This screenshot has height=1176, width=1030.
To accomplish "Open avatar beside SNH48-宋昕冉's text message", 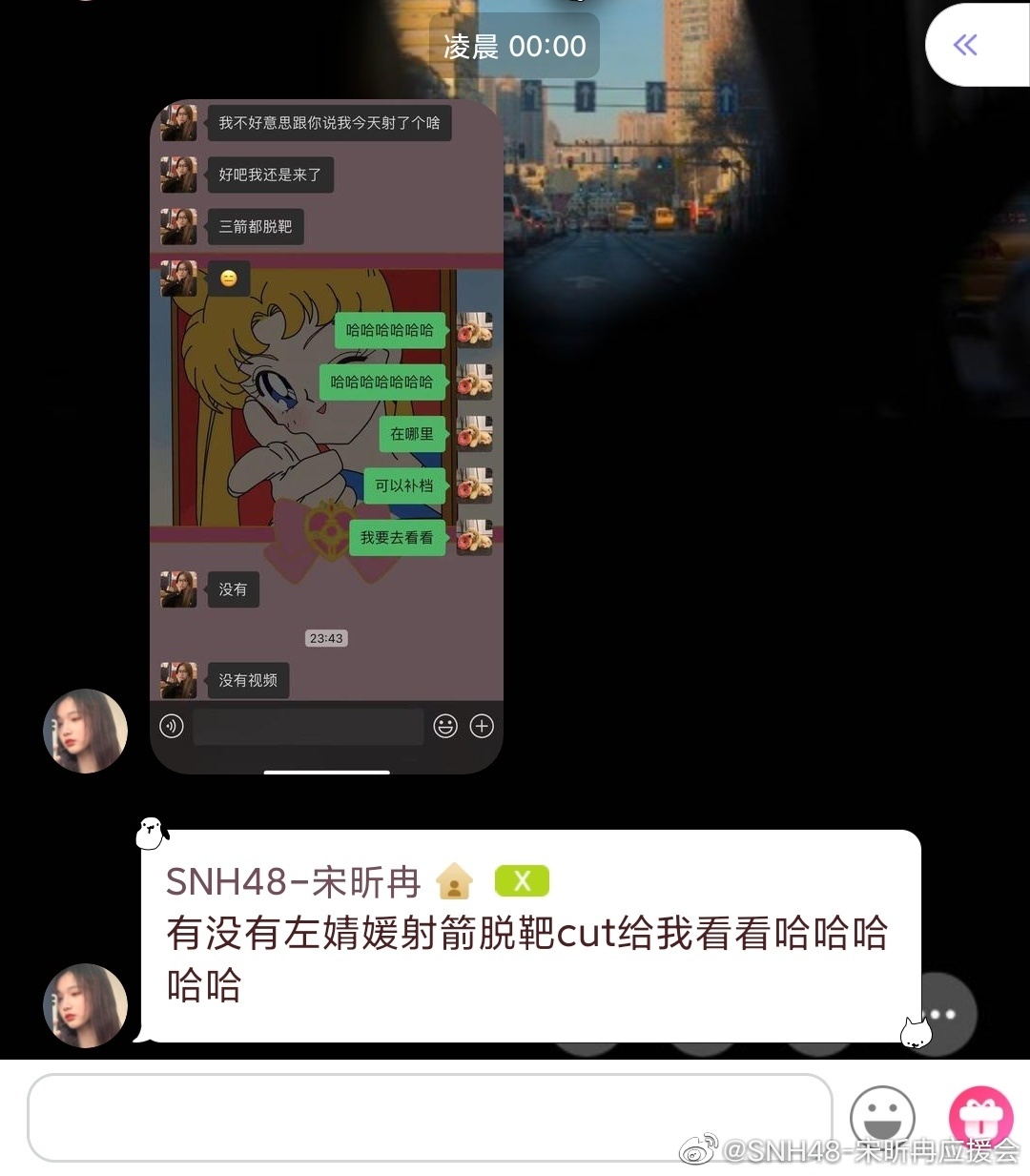I will point(86,1005).
